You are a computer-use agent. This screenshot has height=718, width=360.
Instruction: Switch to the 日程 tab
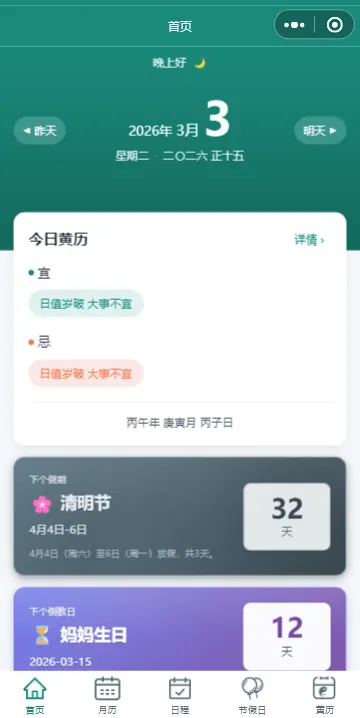pyautogui.click(x=180, y=695)
